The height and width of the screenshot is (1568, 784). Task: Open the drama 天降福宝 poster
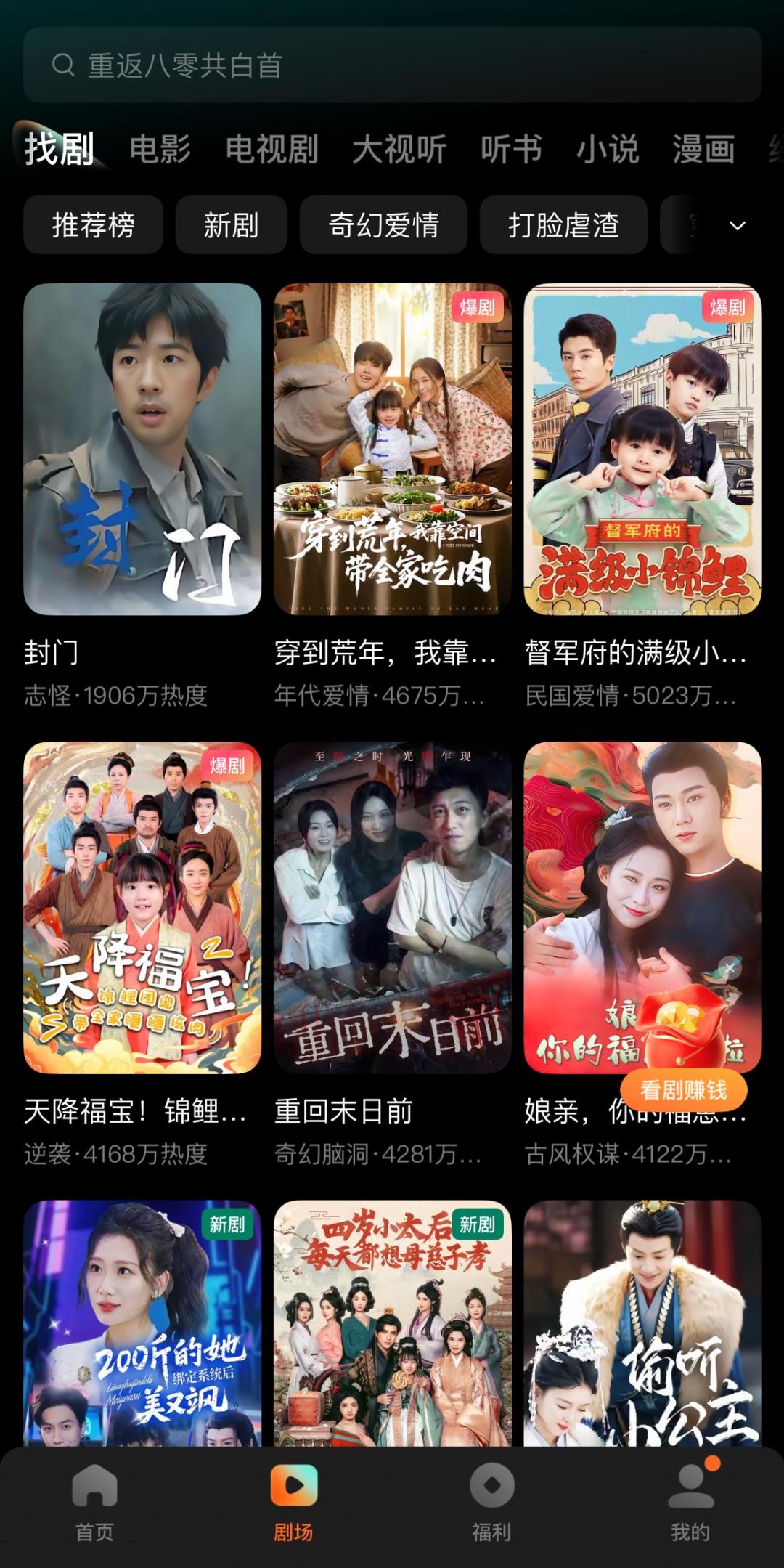[142, 907]
